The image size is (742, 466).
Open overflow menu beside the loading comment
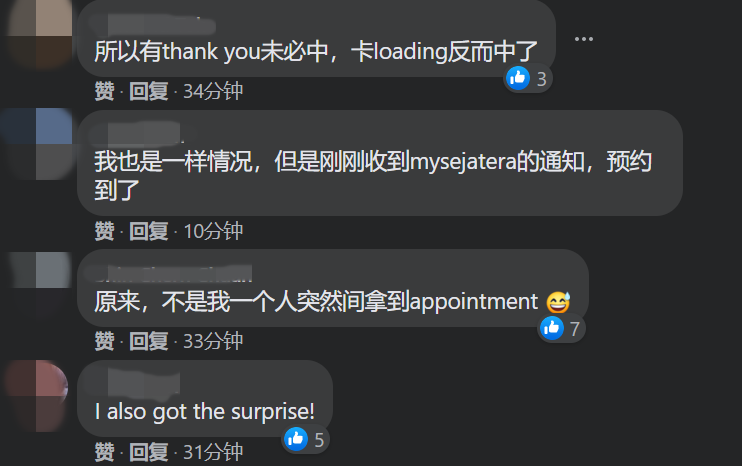coord(584,39)
